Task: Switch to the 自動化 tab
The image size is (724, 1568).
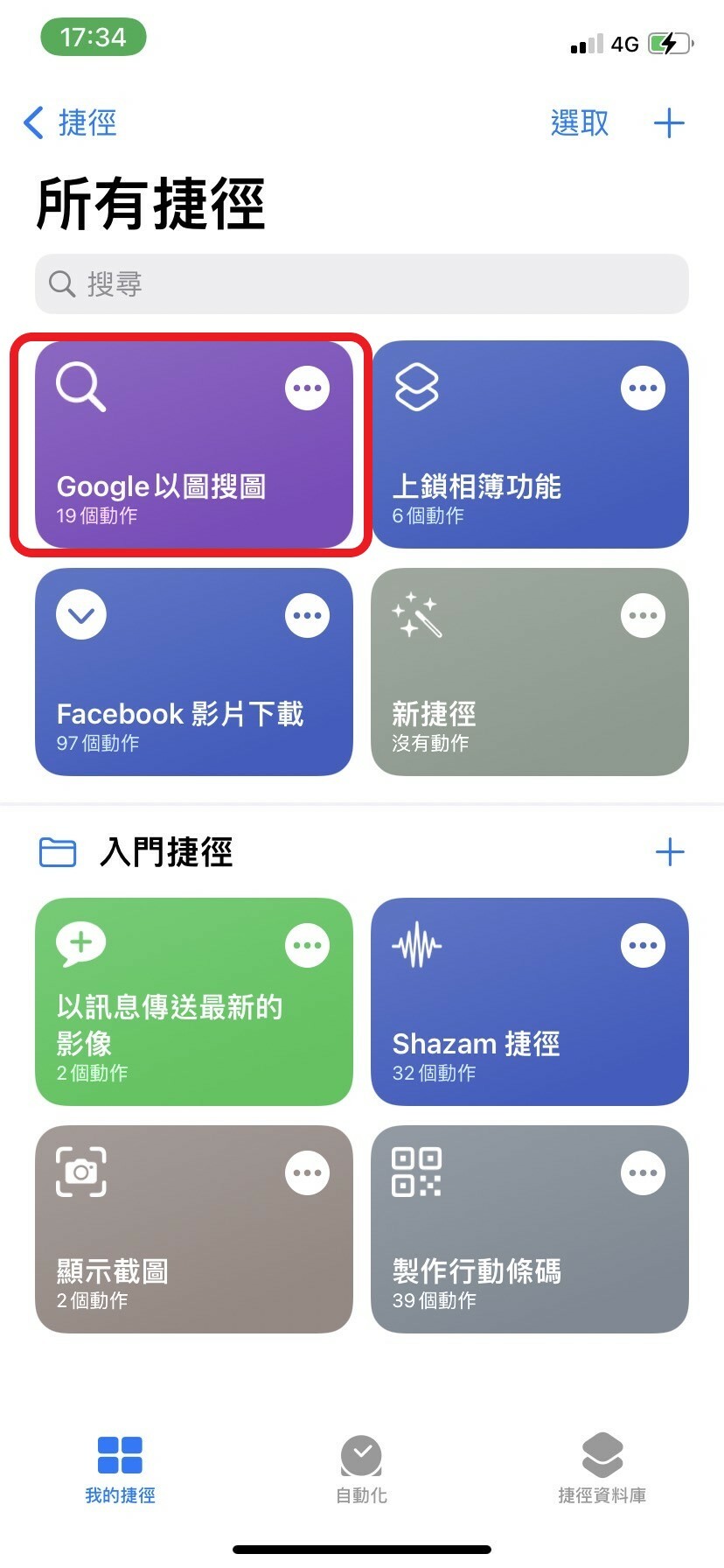Action: 361,1469
